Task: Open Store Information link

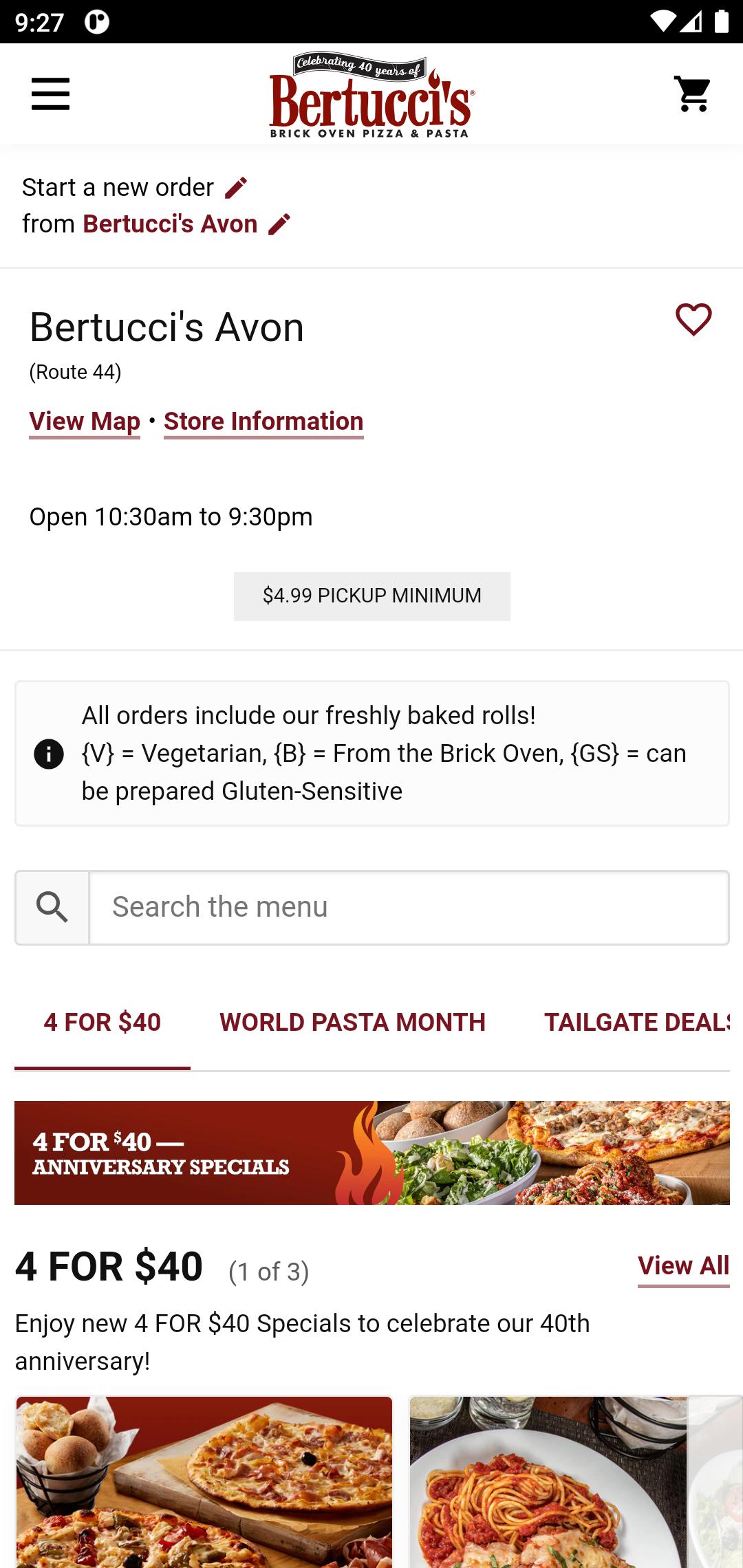Action: [263, 422]
